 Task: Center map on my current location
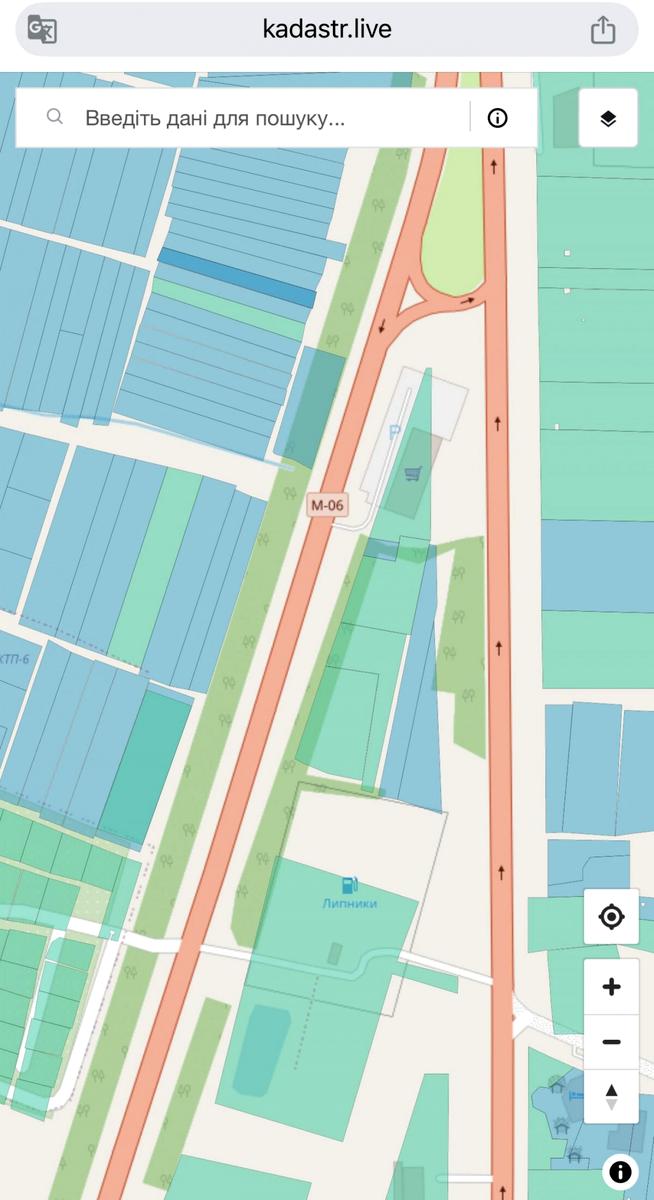click(x=612, y=916)
